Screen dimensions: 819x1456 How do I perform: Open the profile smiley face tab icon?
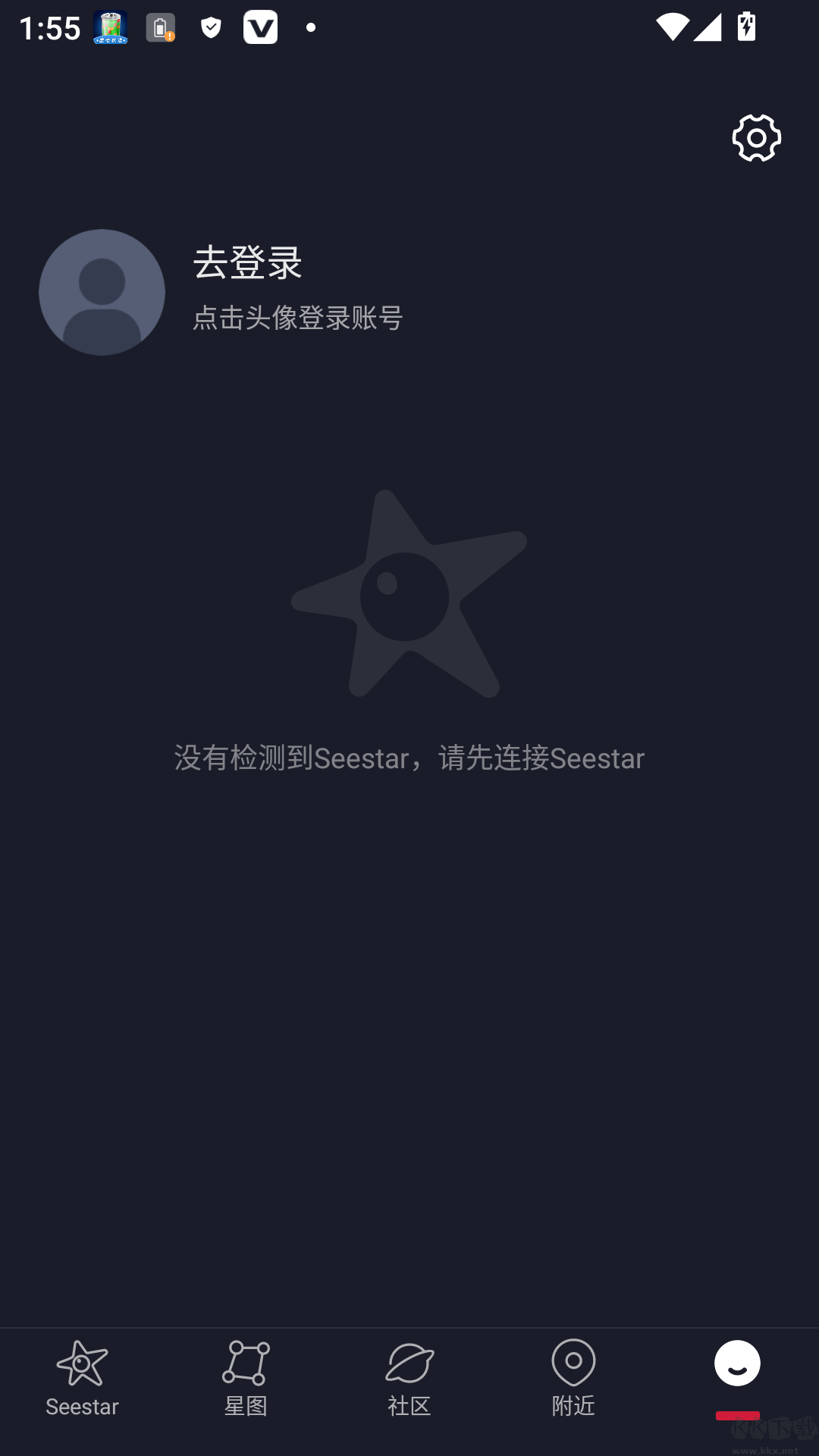click(736, 1361)
